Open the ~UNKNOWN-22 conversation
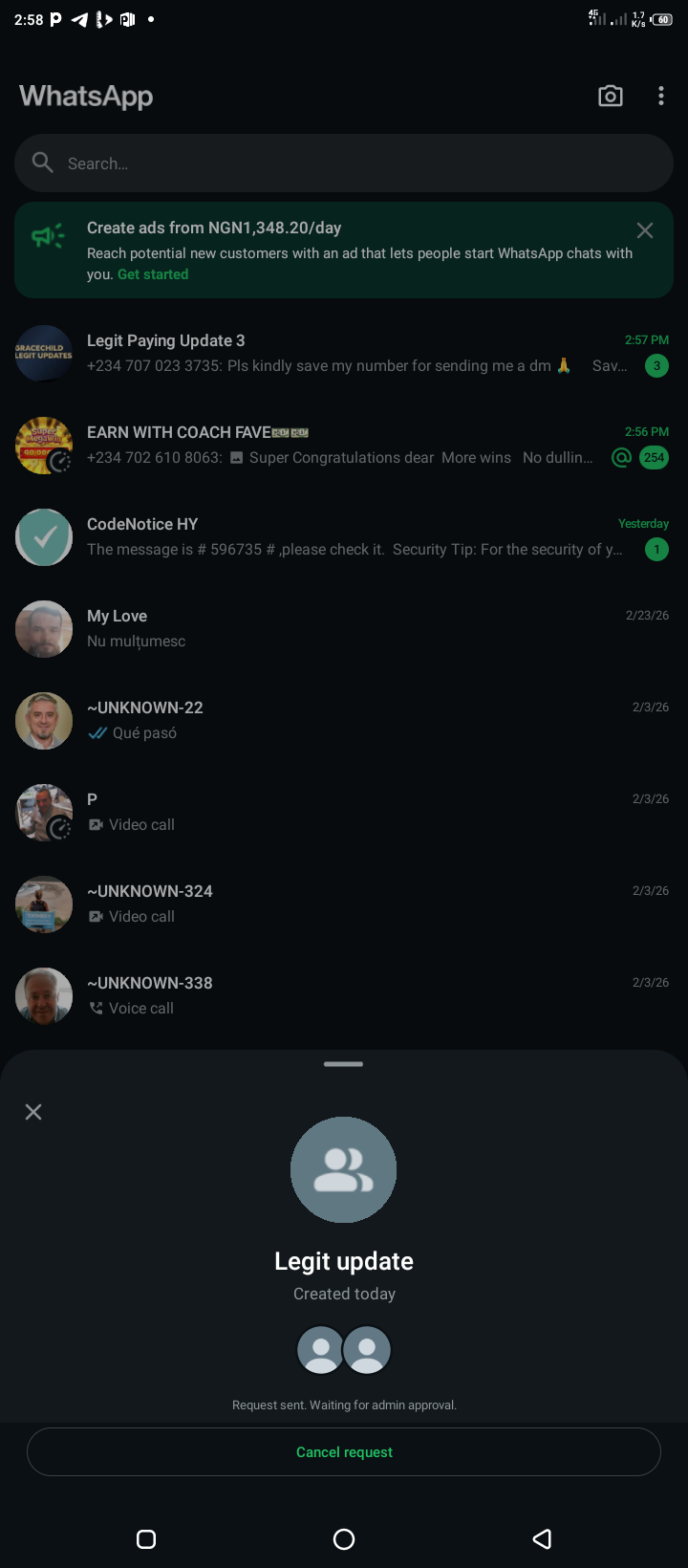Viewport: 688px width, 1568px height. click(x=344, y=720)
